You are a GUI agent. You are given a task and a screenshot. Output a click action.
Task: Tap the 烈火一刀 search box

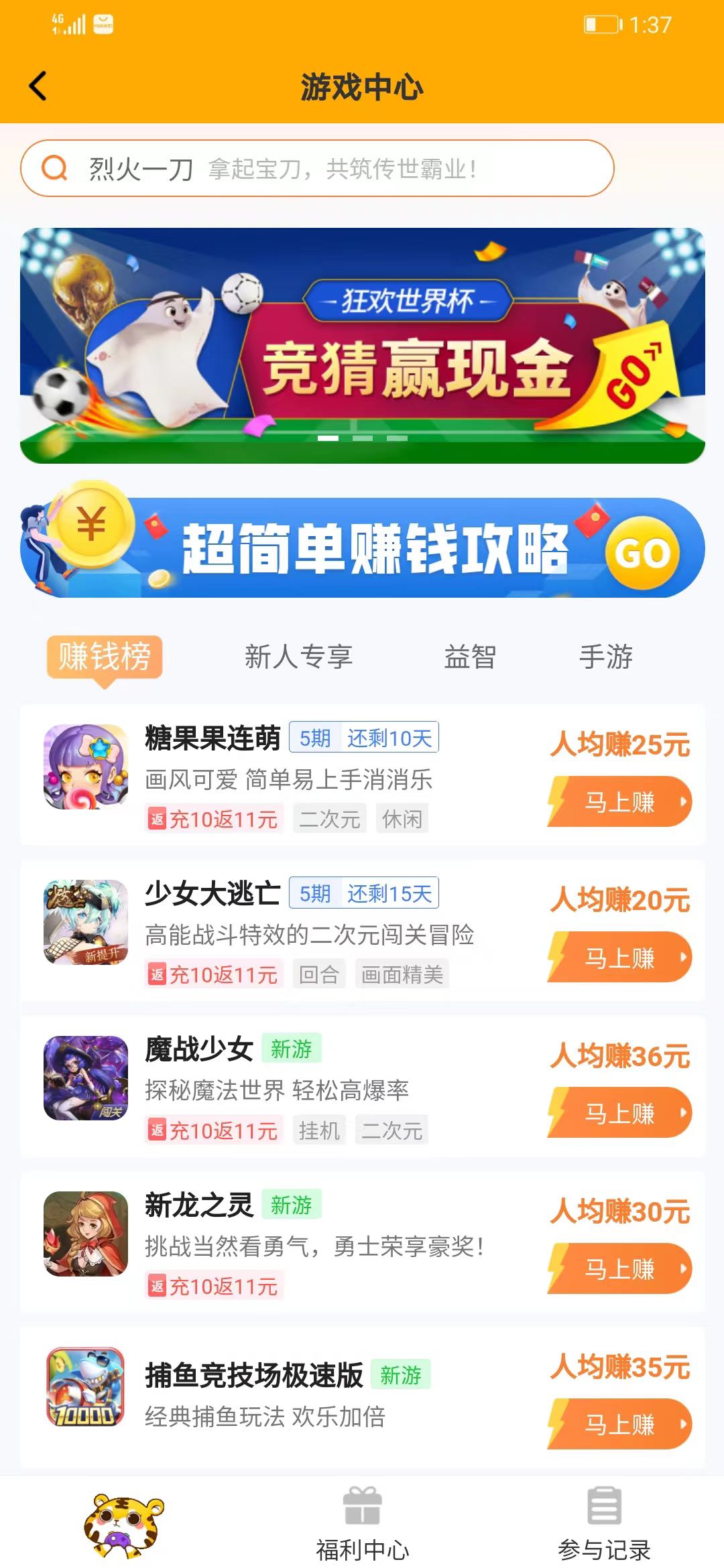(x=317, y=168)
